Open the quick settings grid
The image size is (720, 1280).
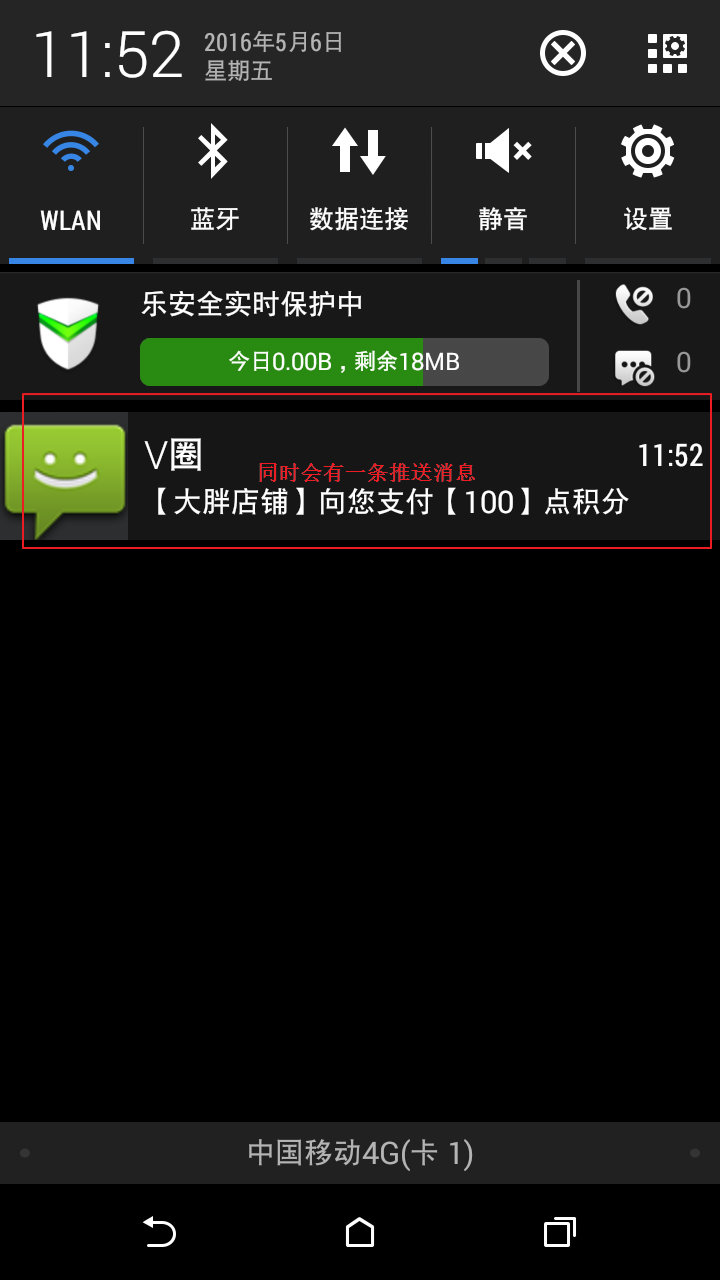[x=667, y=53]
